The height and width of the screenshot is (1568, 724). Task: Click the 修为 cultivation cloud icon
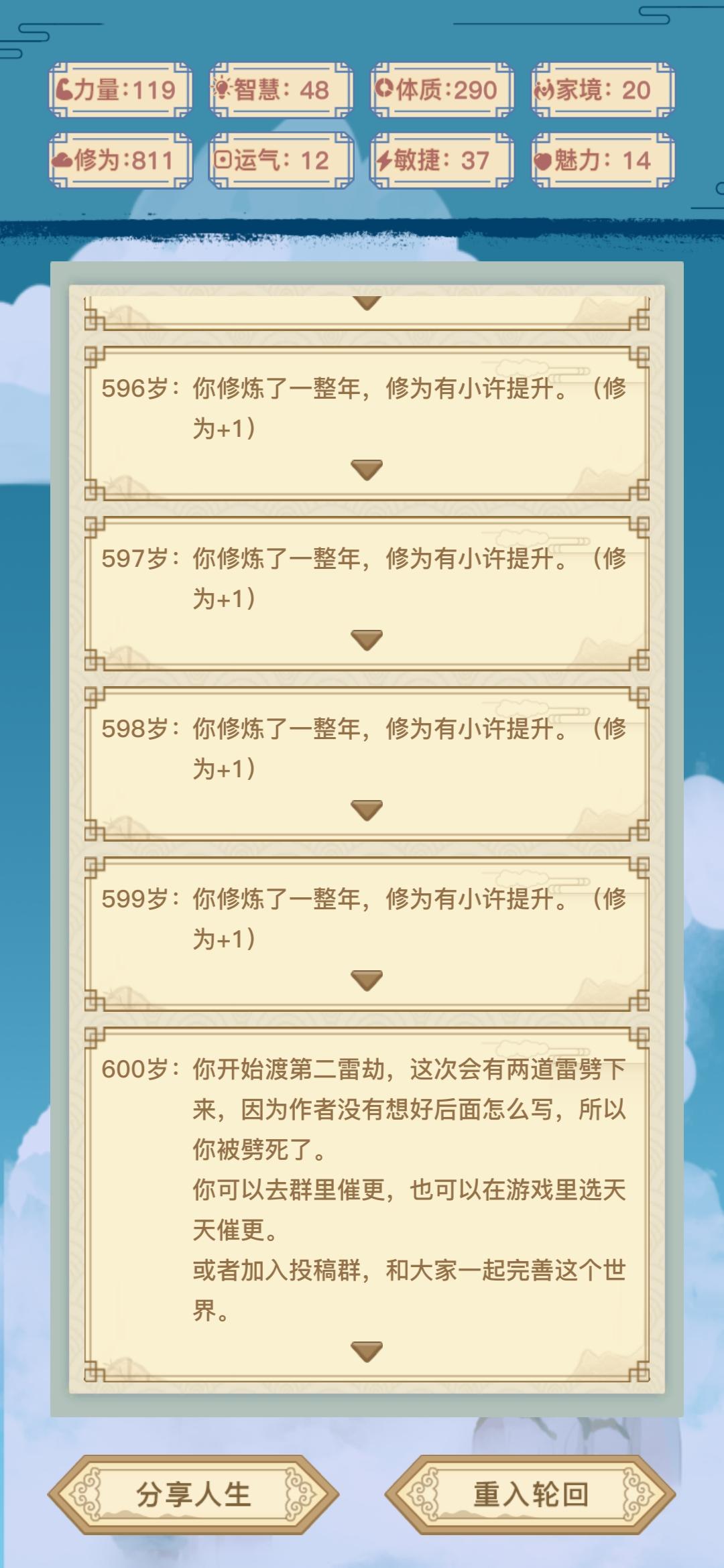[x=64, y=159]
